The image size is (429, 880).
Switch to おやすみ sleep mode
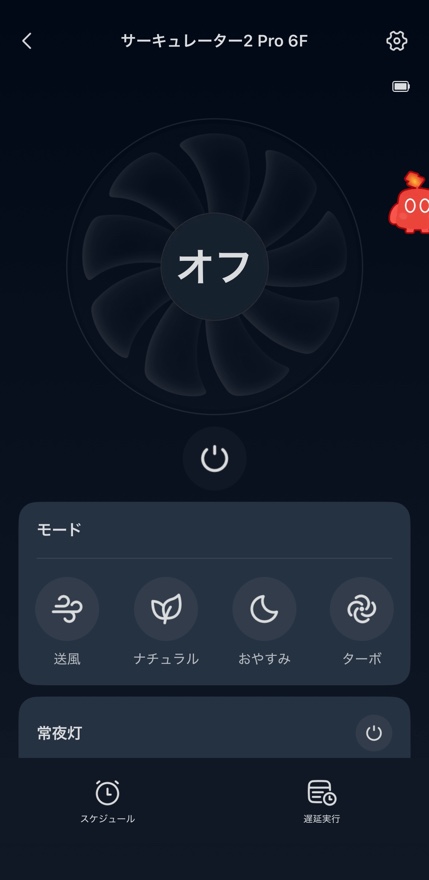pyautogui.click(x=264, y=609)
